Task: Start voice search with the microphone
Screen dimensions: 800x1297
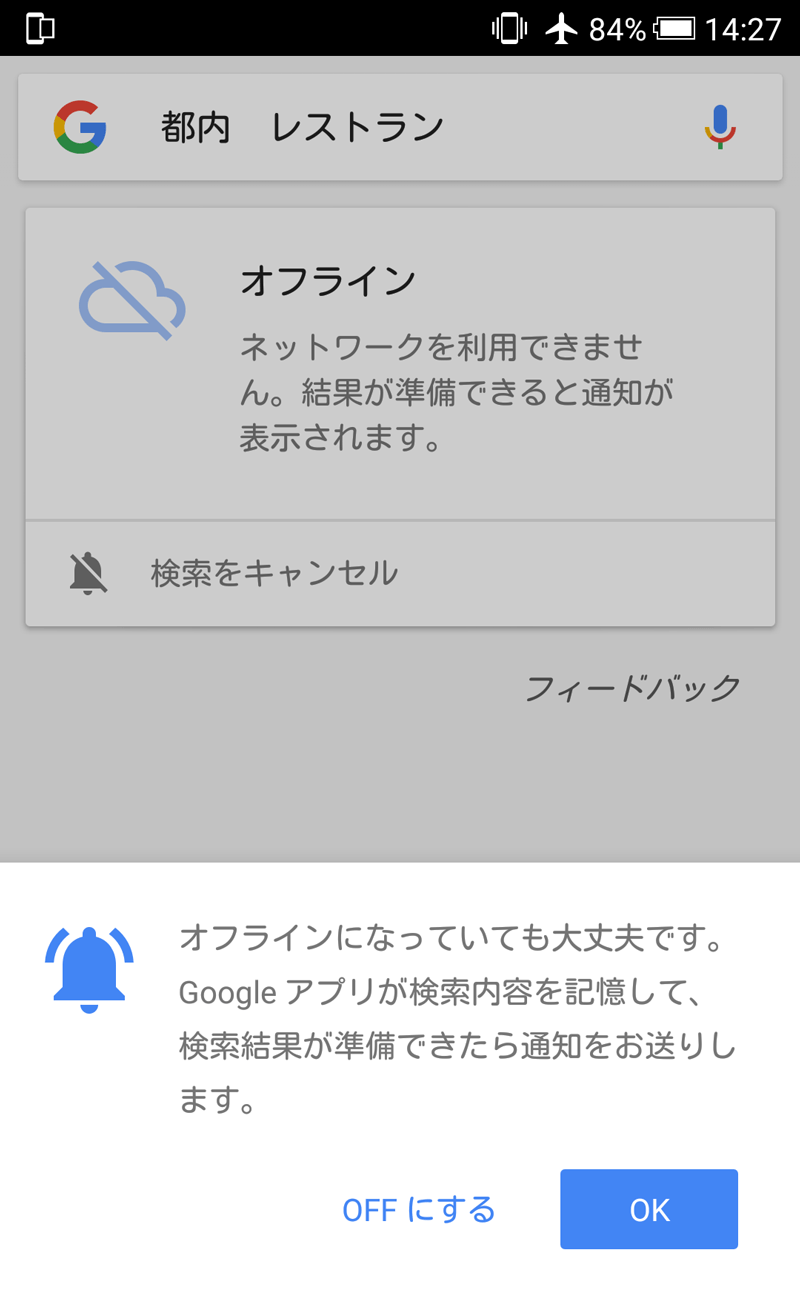Action: click(x=720, y=128)
